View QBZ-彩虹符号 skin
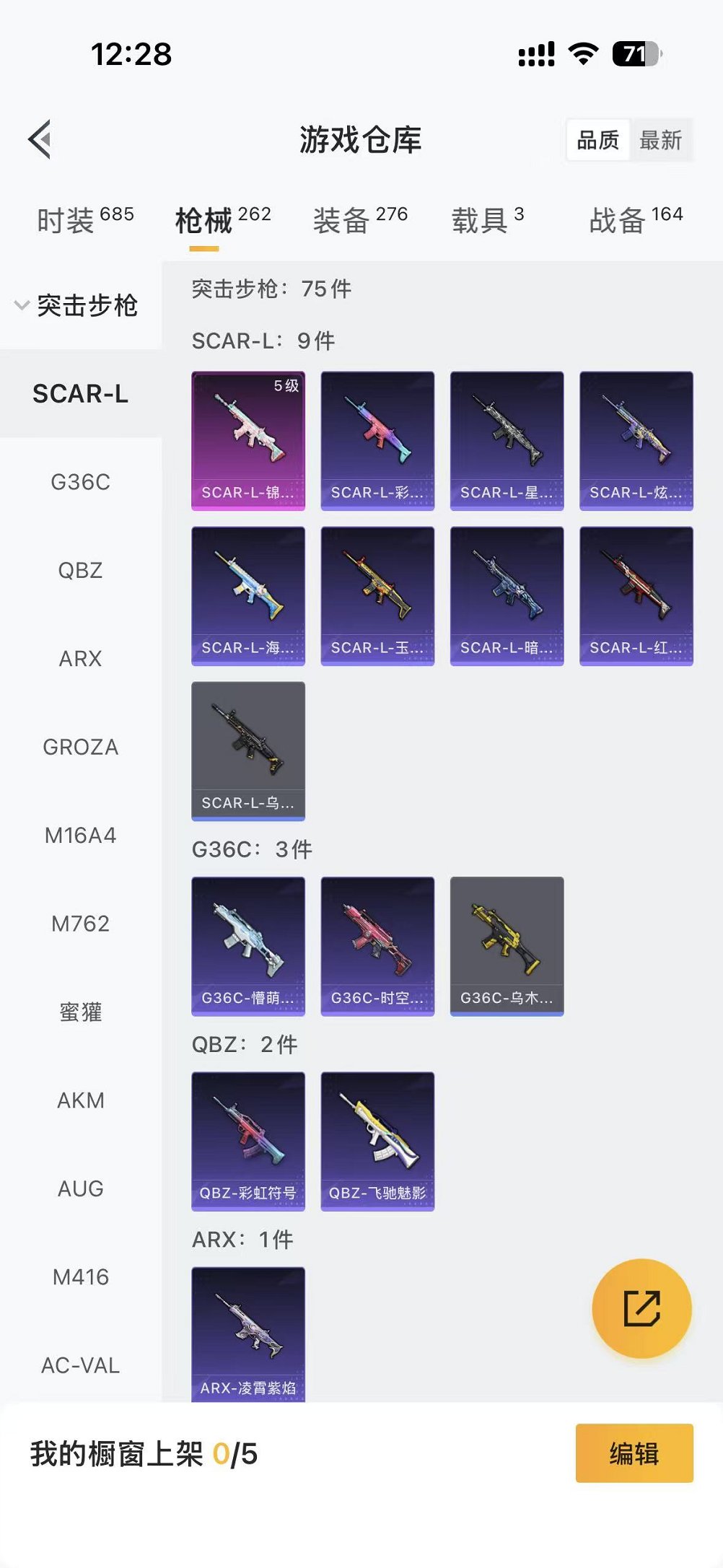Screen dimensions: 723x1568 tap(248, 1140)
